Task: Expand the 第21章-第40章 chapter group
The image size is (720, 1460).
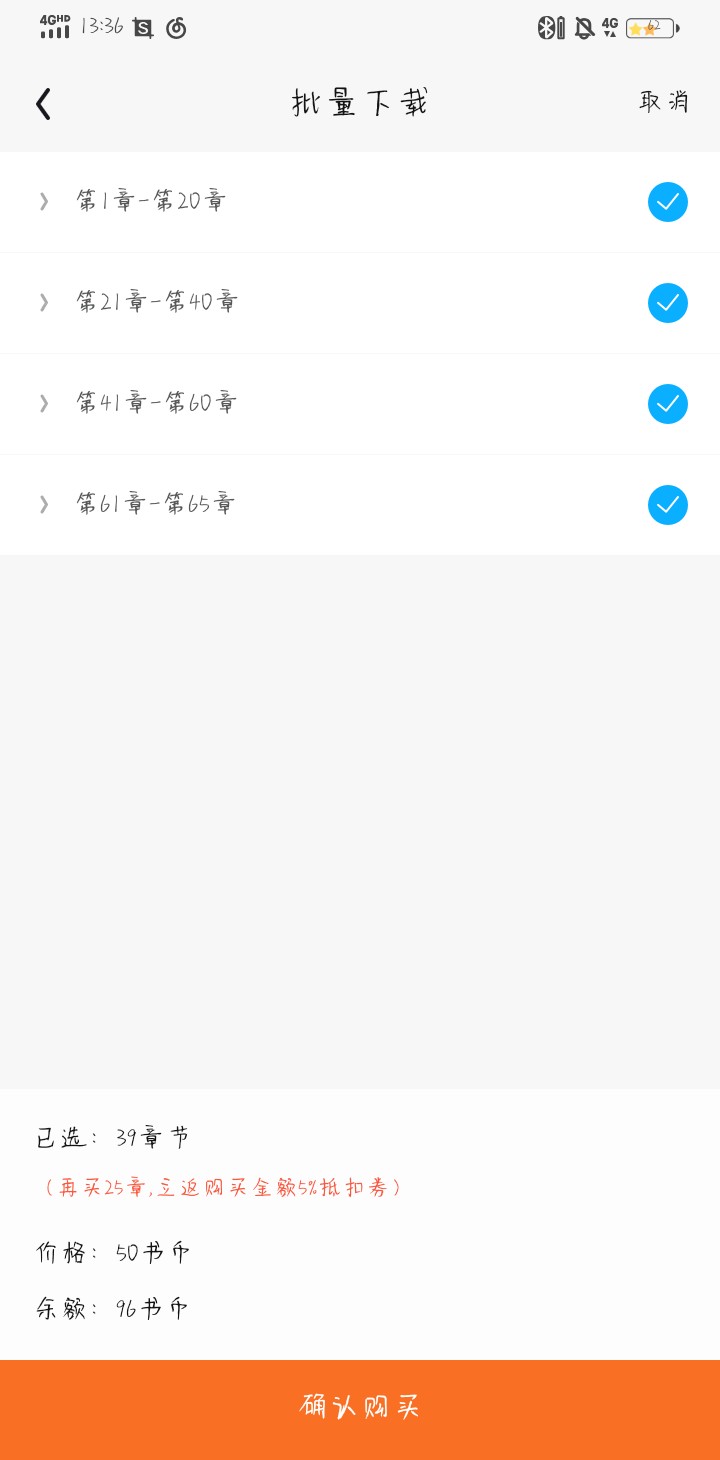Action: pos(44,302)
